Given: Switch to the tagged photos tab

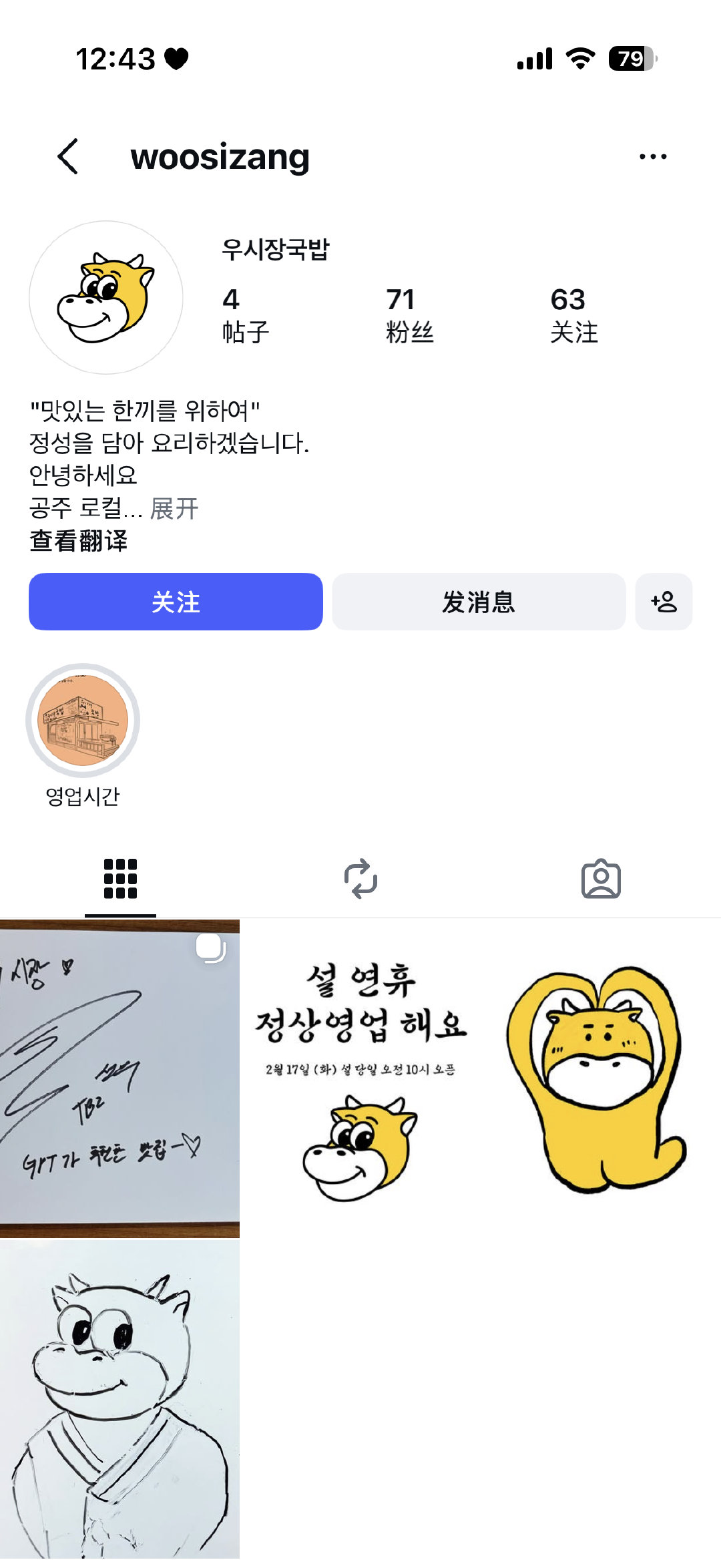Looking at the screenshot, I should point(601,879).
